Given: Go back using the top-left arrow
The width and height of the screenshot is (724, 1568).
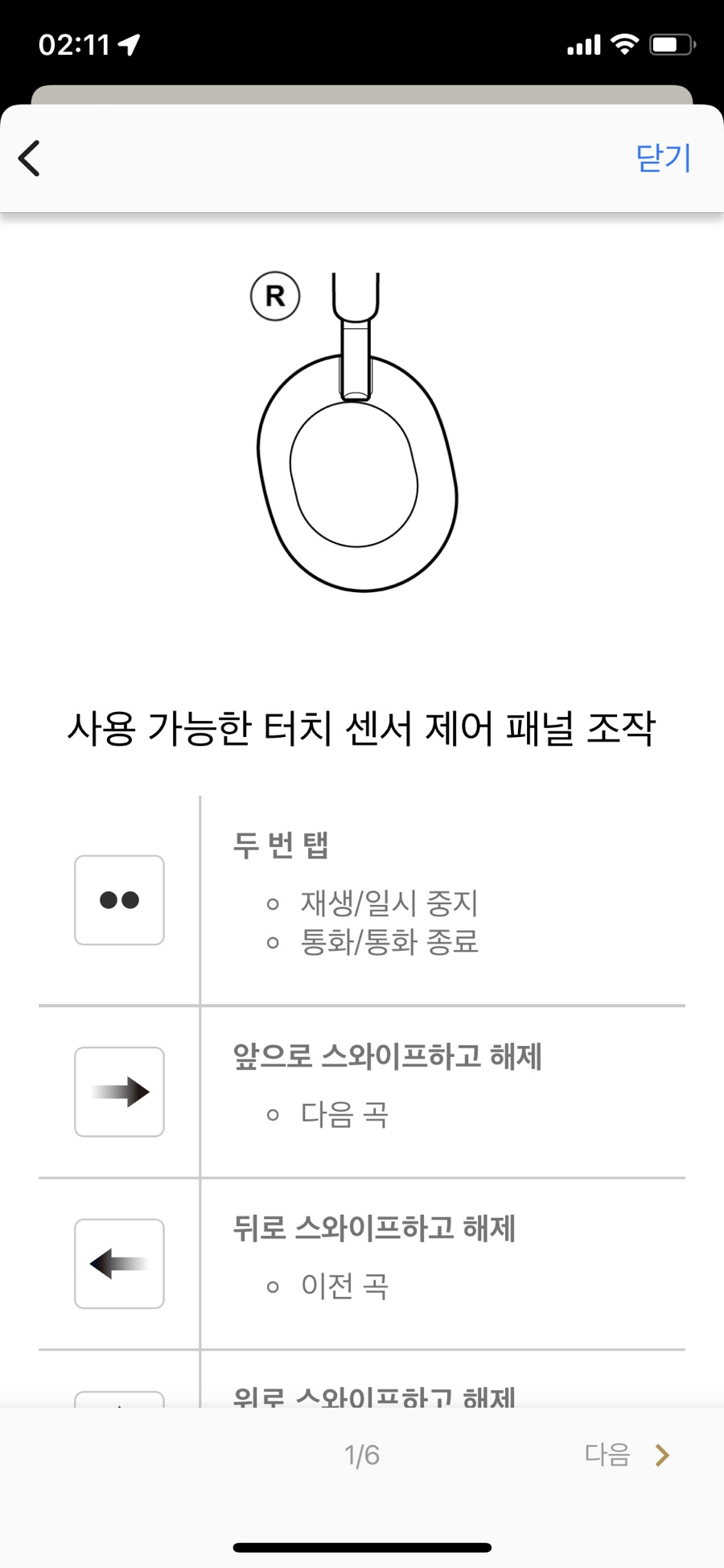Looking at the screenshot, I should pyautogui.click(x=30, y=158).
